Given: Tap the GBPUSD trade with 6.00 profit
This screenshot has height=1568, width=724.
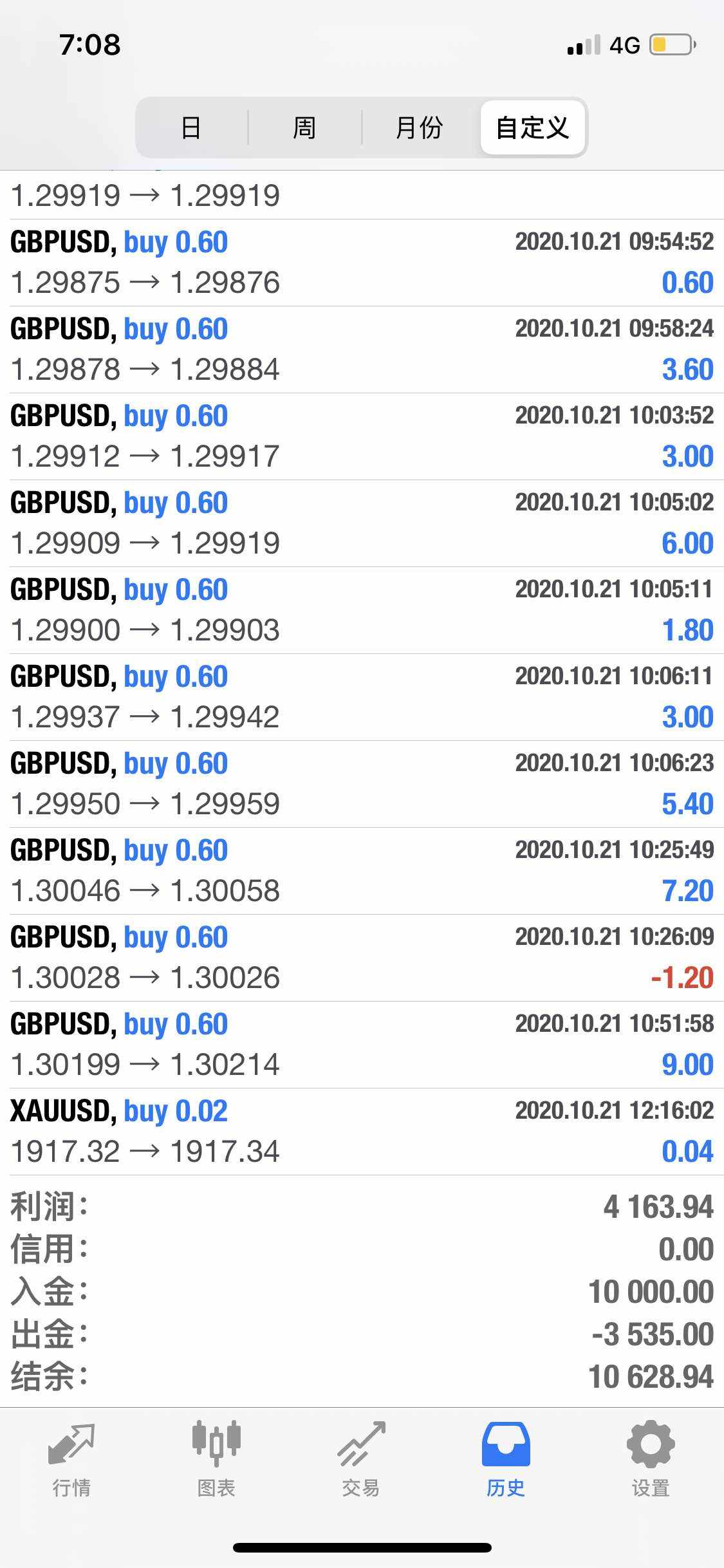Looking at the screenshot, I should (362, 523).
